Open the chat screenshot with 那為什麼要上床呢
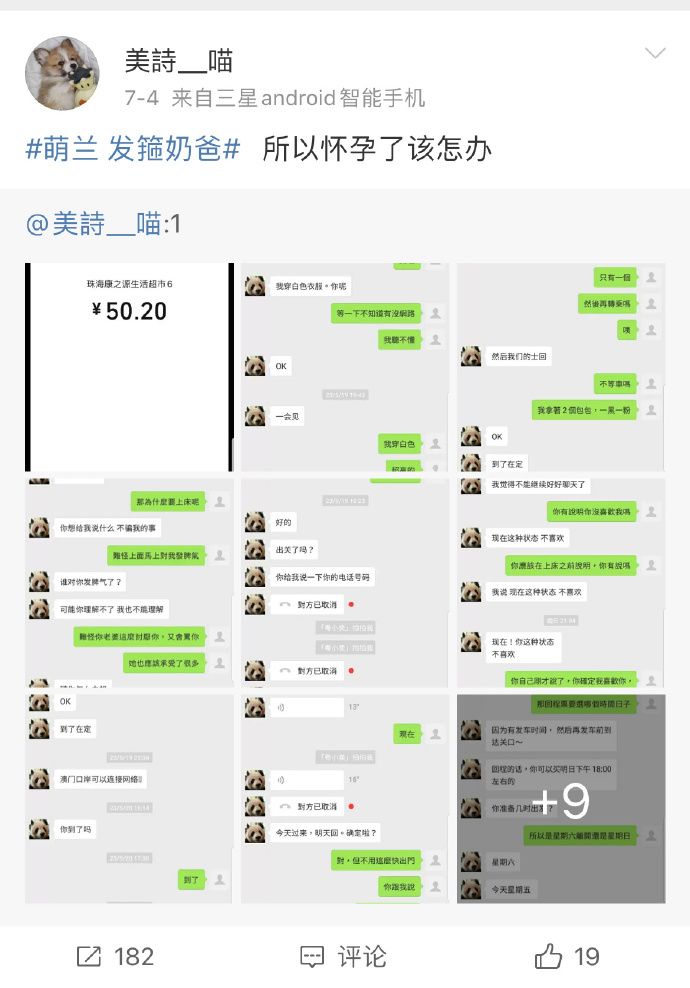690x988 pixels. [x=129, y=583]
